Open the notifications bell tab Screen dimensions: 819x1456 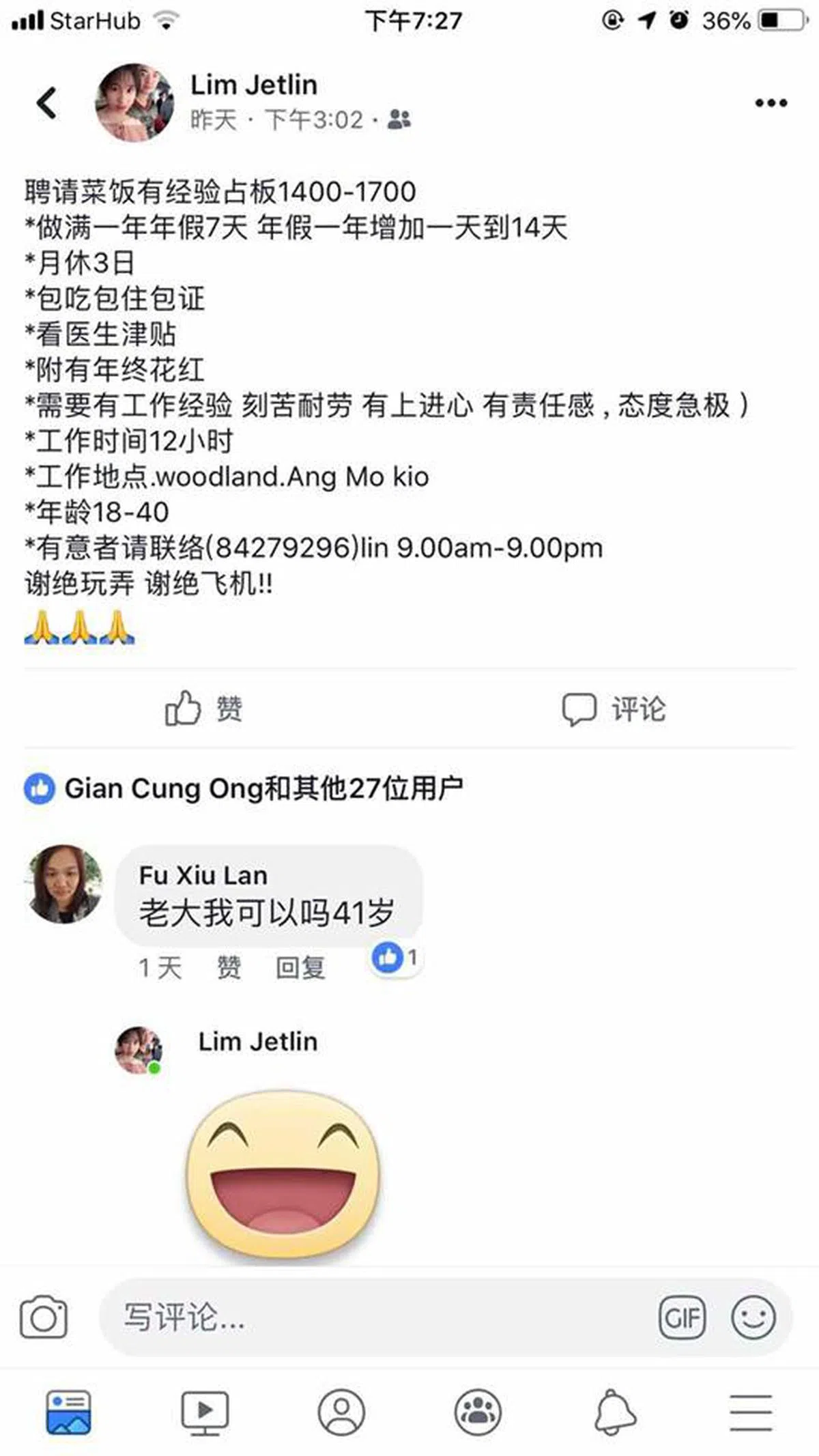pos(615,1412)
